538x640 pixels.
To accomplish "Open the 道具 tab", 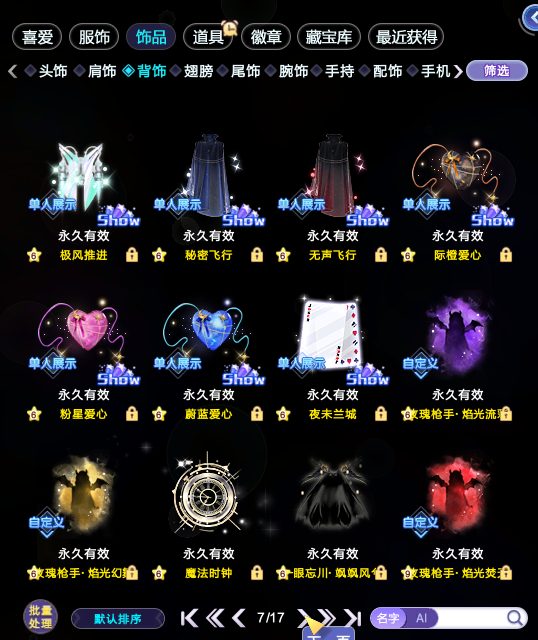I will click(208, 37).
